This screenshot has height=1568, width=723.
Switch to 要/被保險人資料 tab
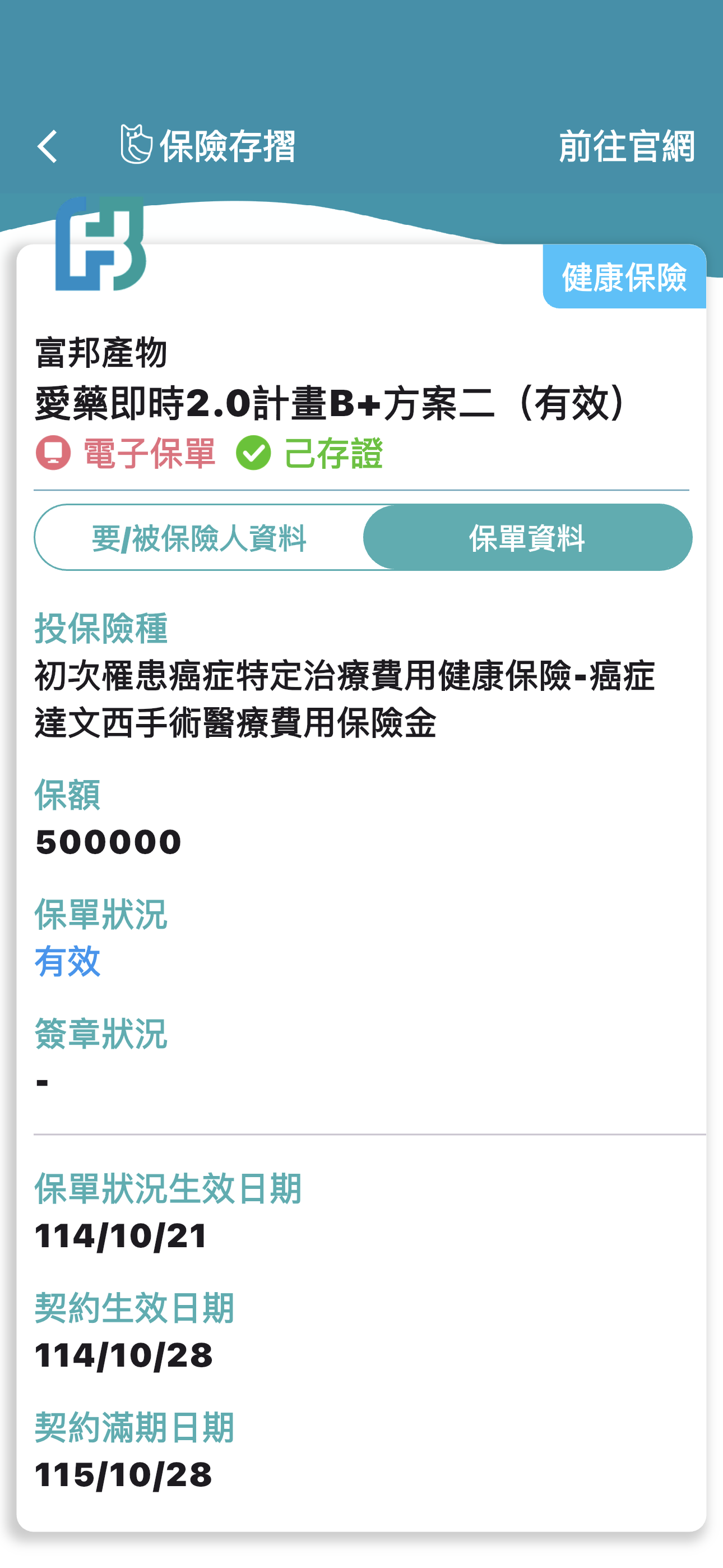[198, 537]
